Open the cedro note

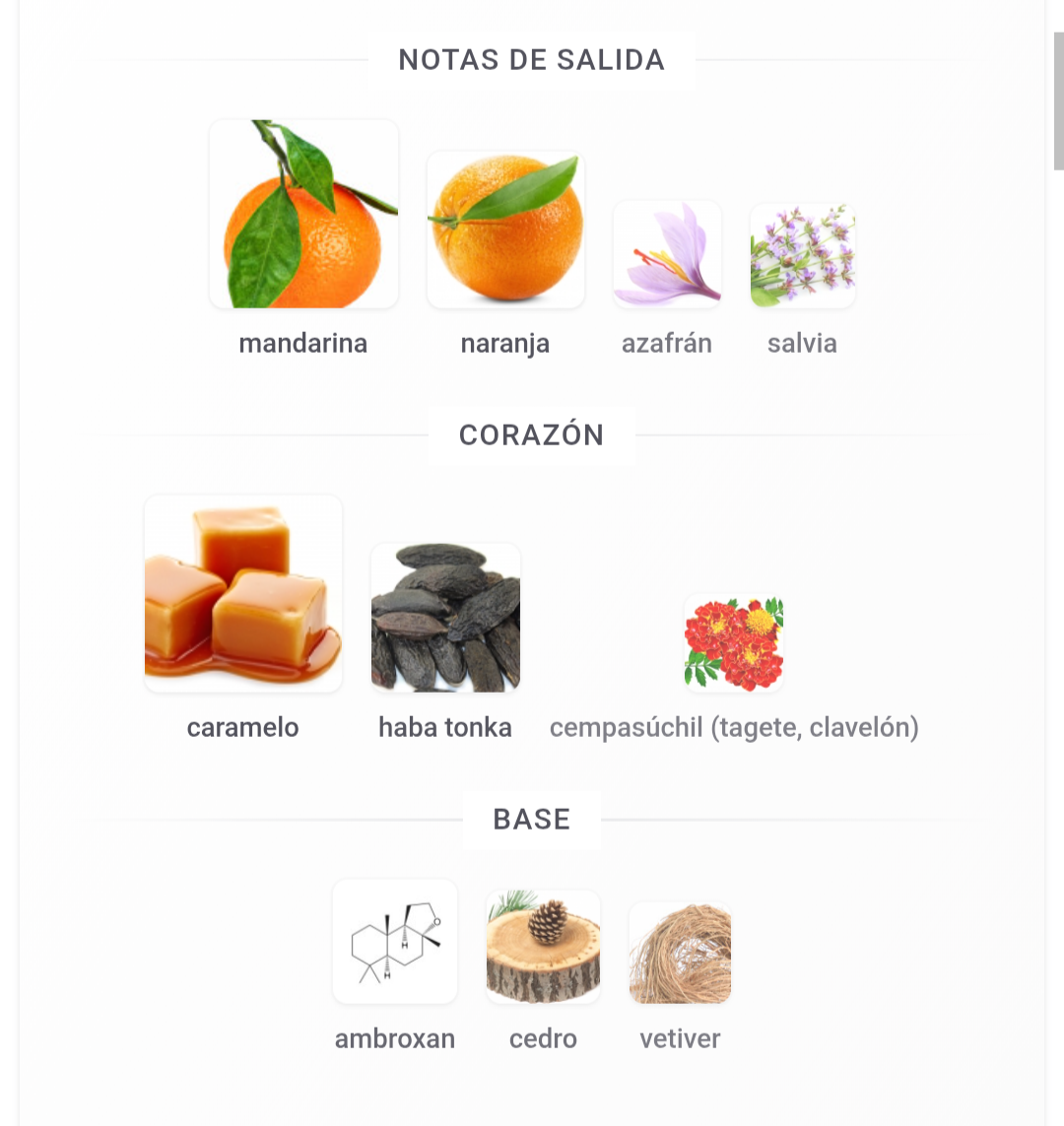point(543,948)
